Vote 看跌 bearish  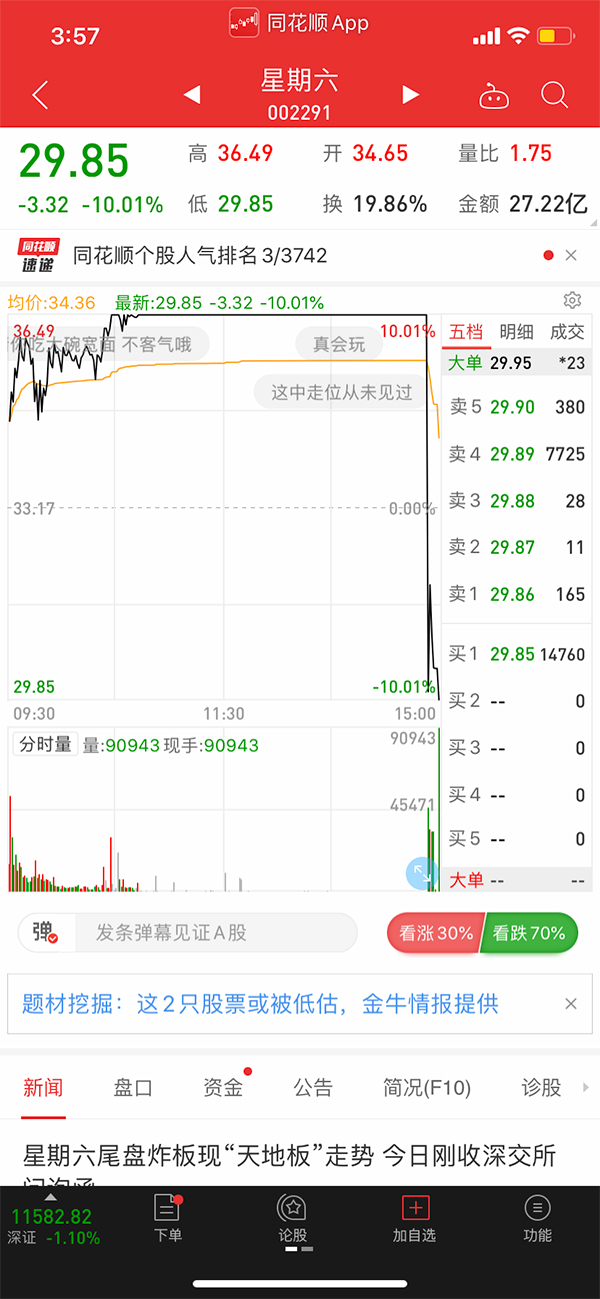click(x=530, y=933)
